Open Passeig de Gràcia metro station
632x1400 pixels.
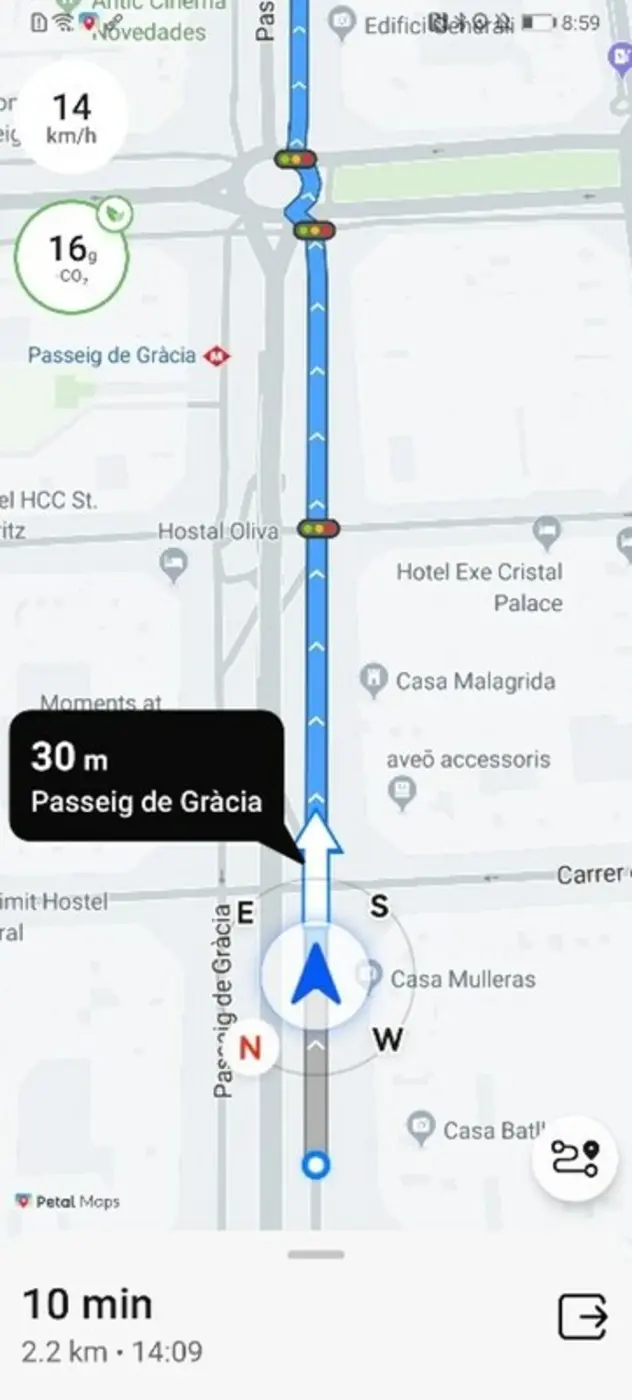click(216, 355)
